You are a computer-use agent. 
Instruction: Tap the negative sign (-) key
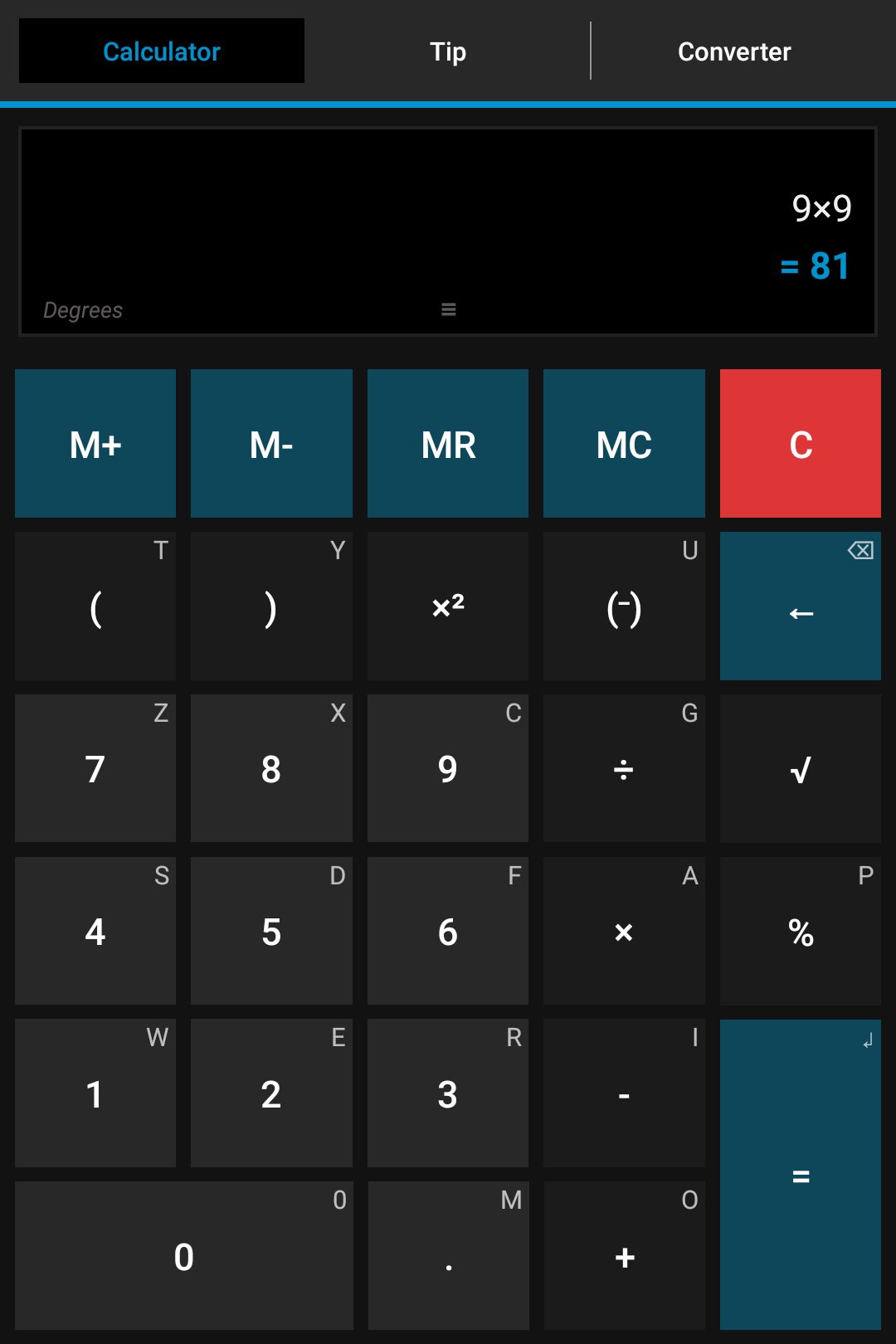click(x=624, y=606)
